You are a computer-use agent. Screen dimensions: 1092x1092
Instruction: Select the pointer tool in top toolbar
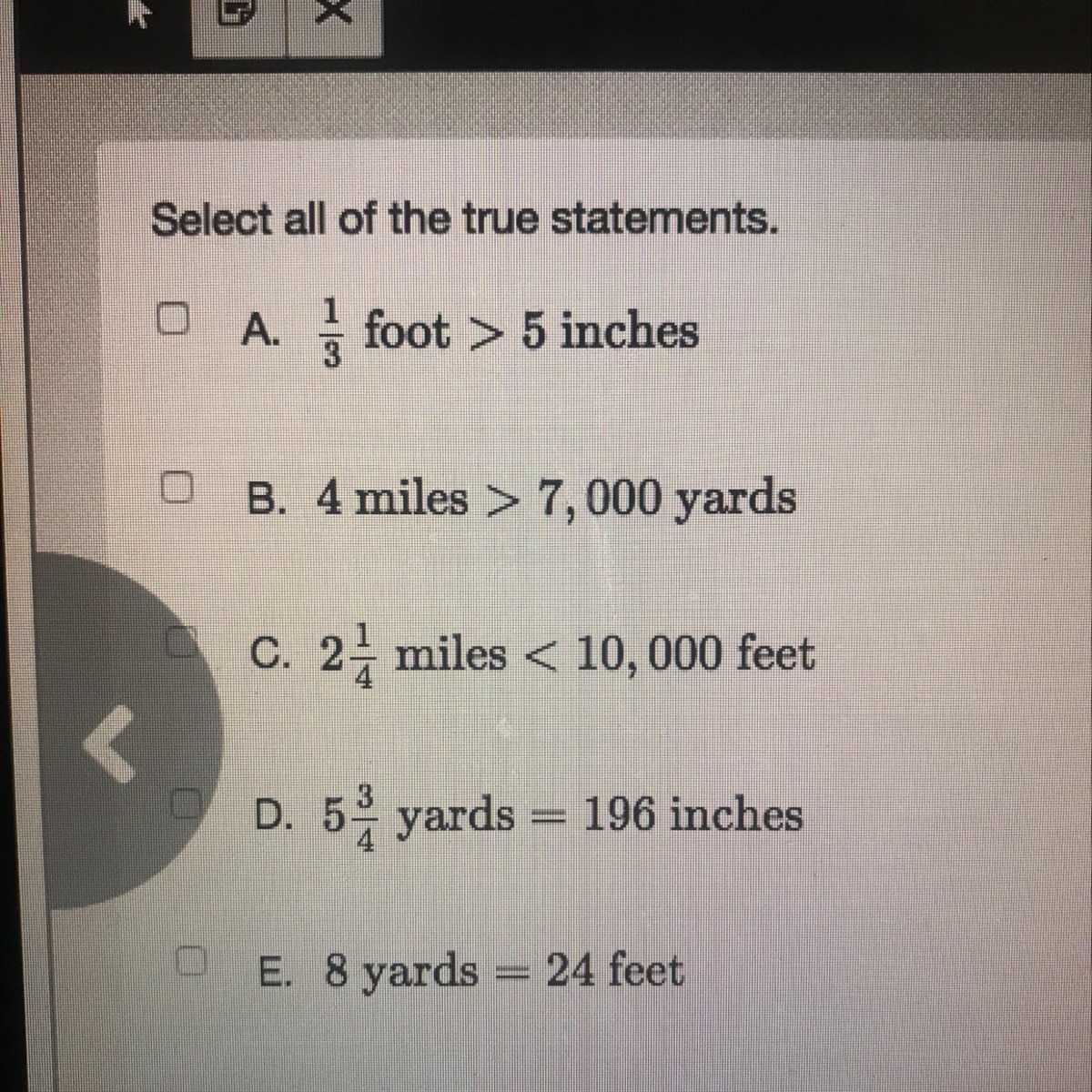[138, 13]
